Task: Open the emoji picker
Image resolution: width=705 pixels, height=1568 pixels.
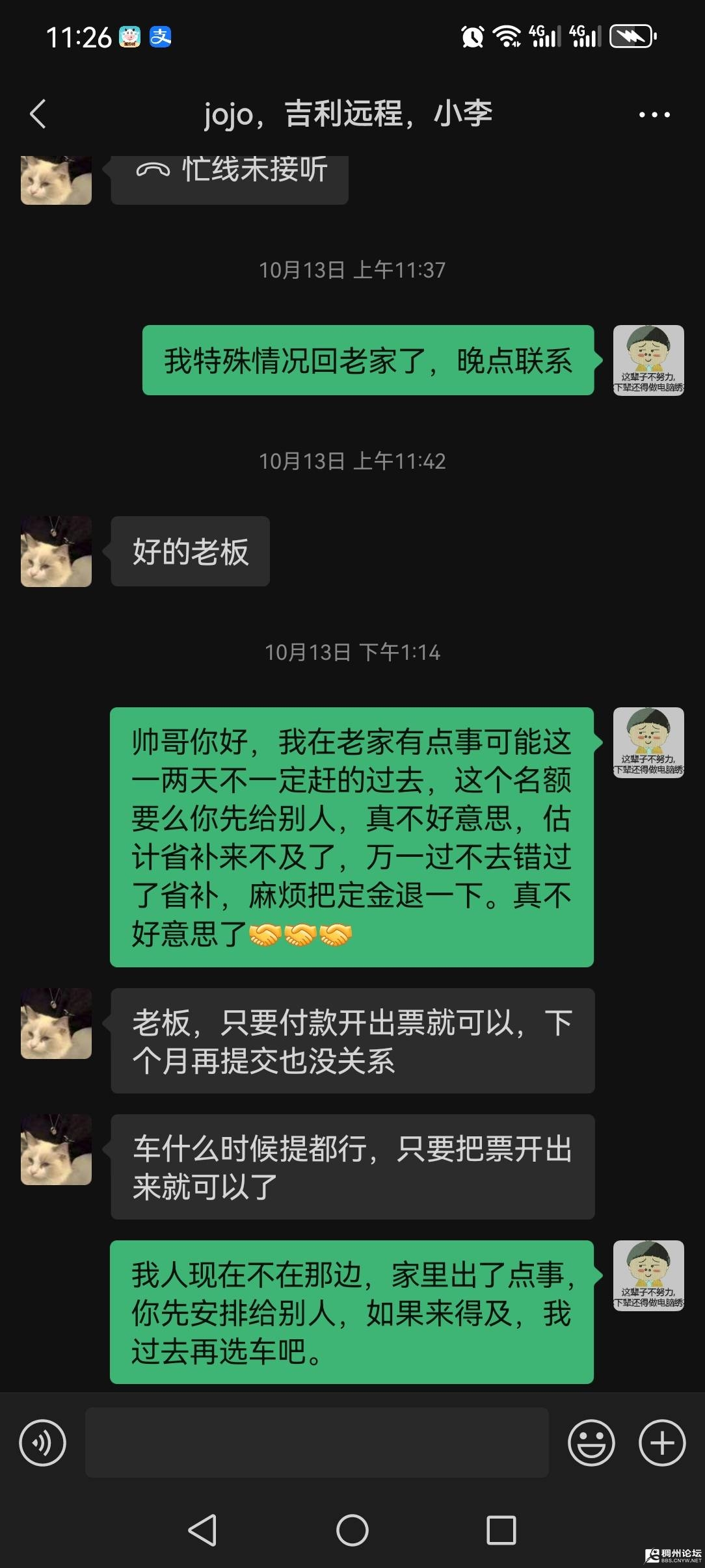Action: coord(591,1443)
